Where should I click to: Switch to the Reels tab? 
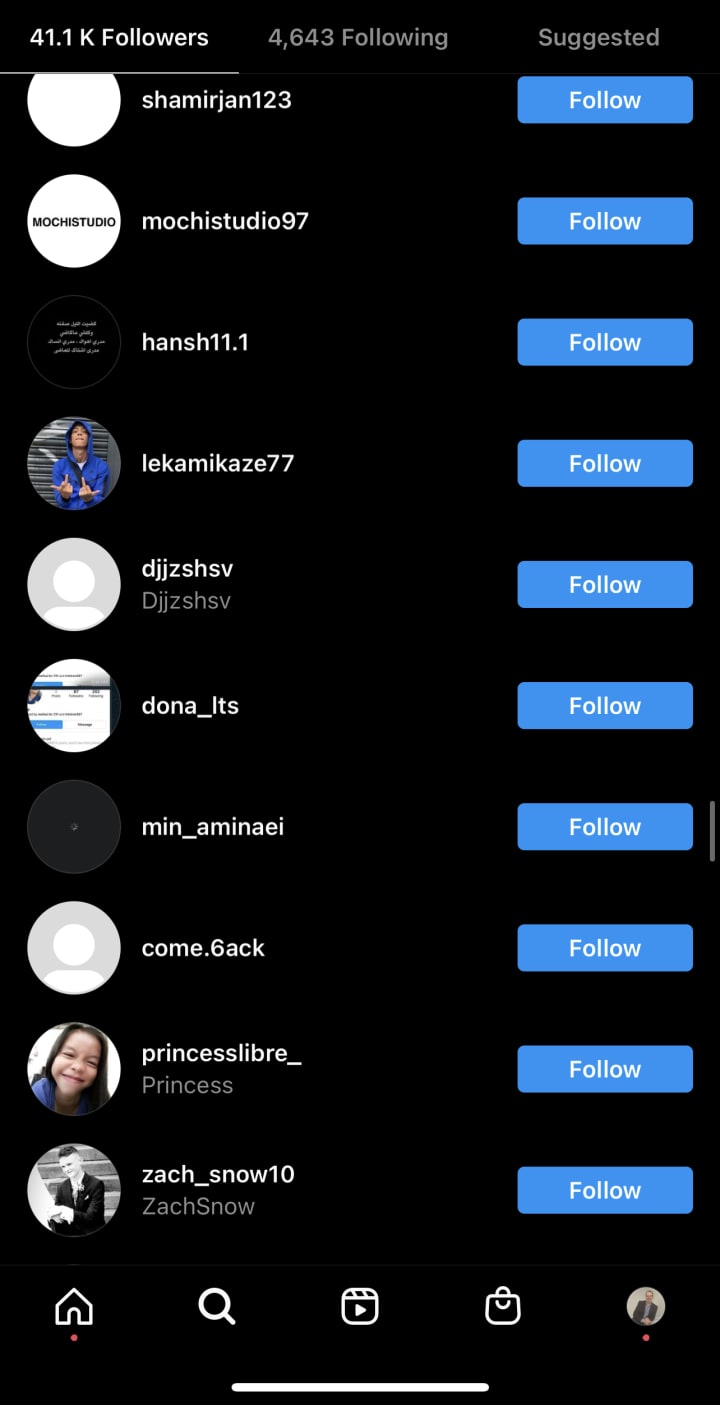360,1306
